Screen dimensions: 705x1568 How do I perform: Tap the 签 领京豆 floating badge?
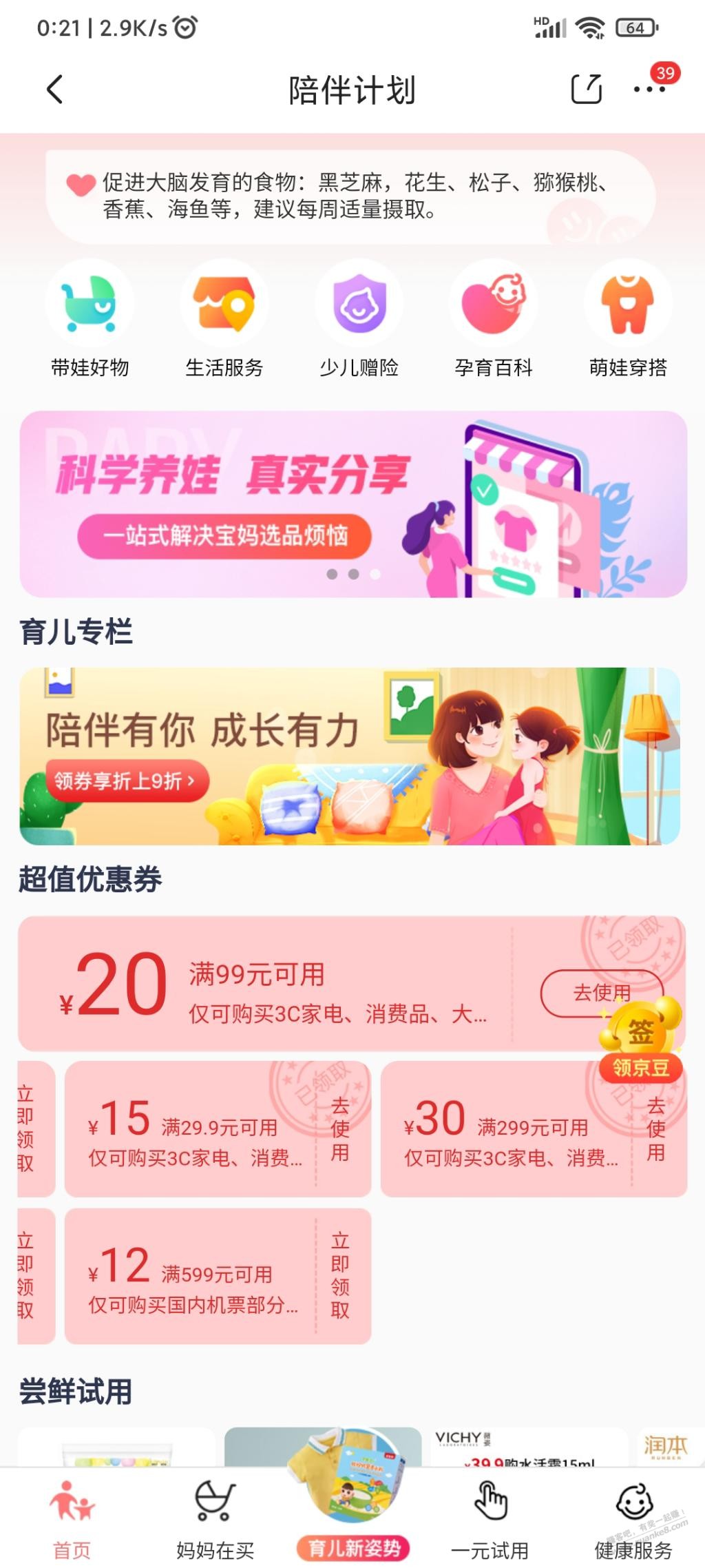pos(641,1039)
